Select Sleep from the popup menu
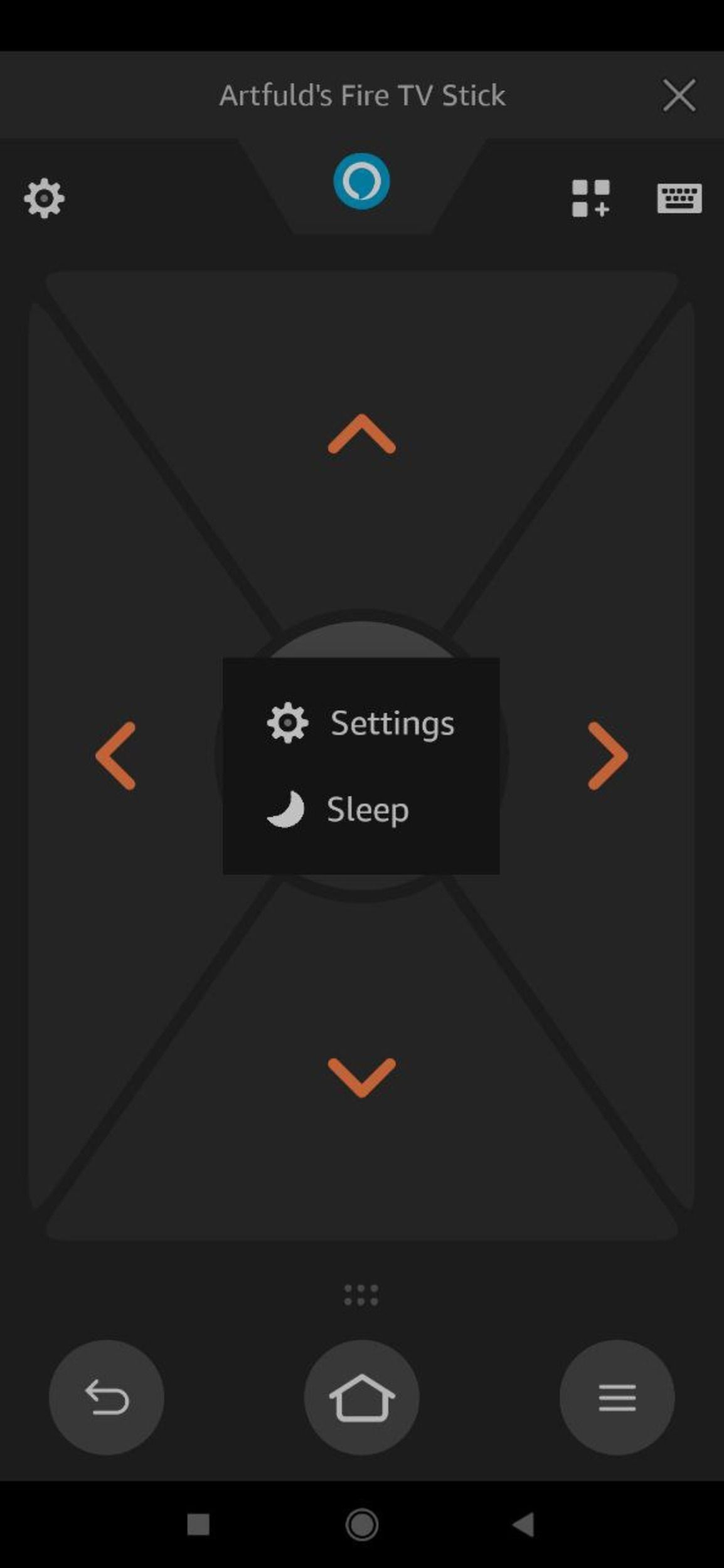724x1568 pixels. 339,809
